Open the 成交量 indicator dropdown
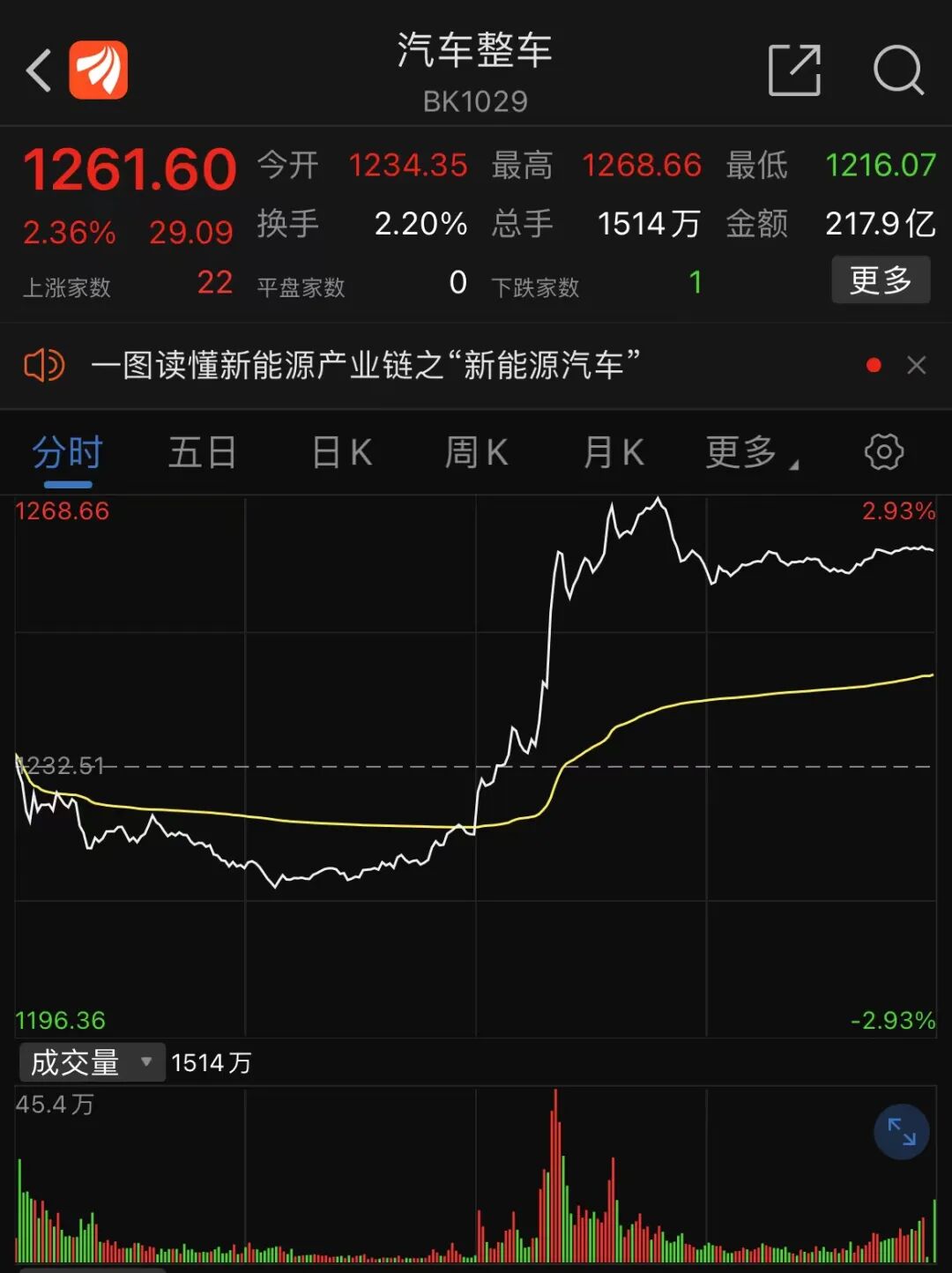The image size is (952, 1273). tap(92, 1062)
